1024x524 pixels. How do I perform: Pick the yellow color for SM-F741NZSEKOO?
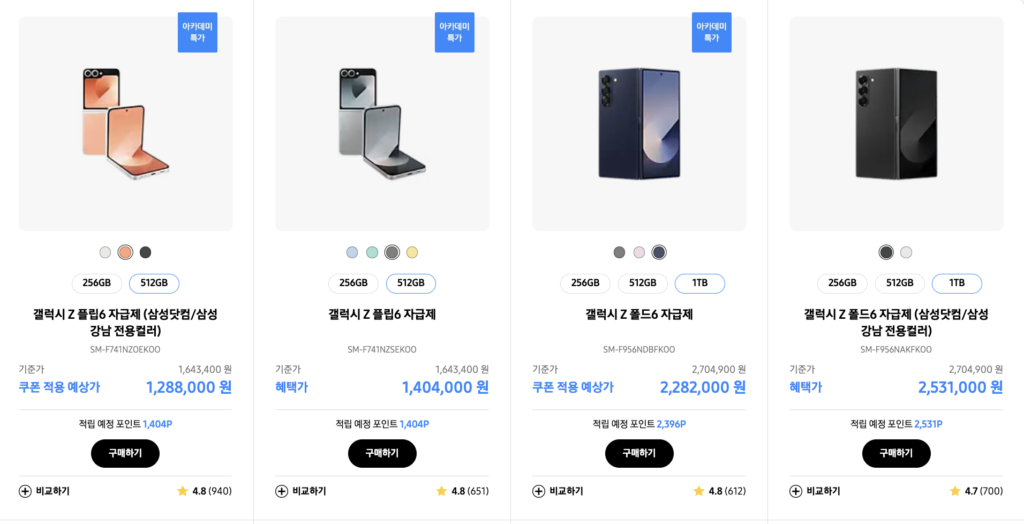point(412,252)
